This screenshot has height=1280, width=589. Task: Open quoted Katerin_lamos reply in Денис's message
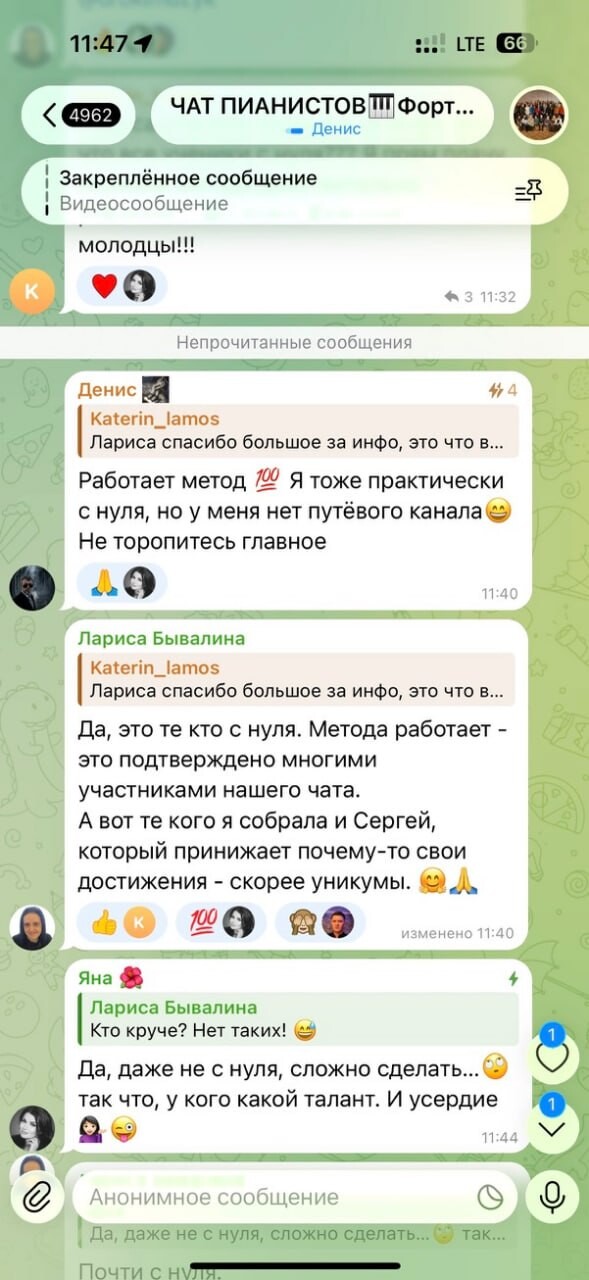(298, 431)
